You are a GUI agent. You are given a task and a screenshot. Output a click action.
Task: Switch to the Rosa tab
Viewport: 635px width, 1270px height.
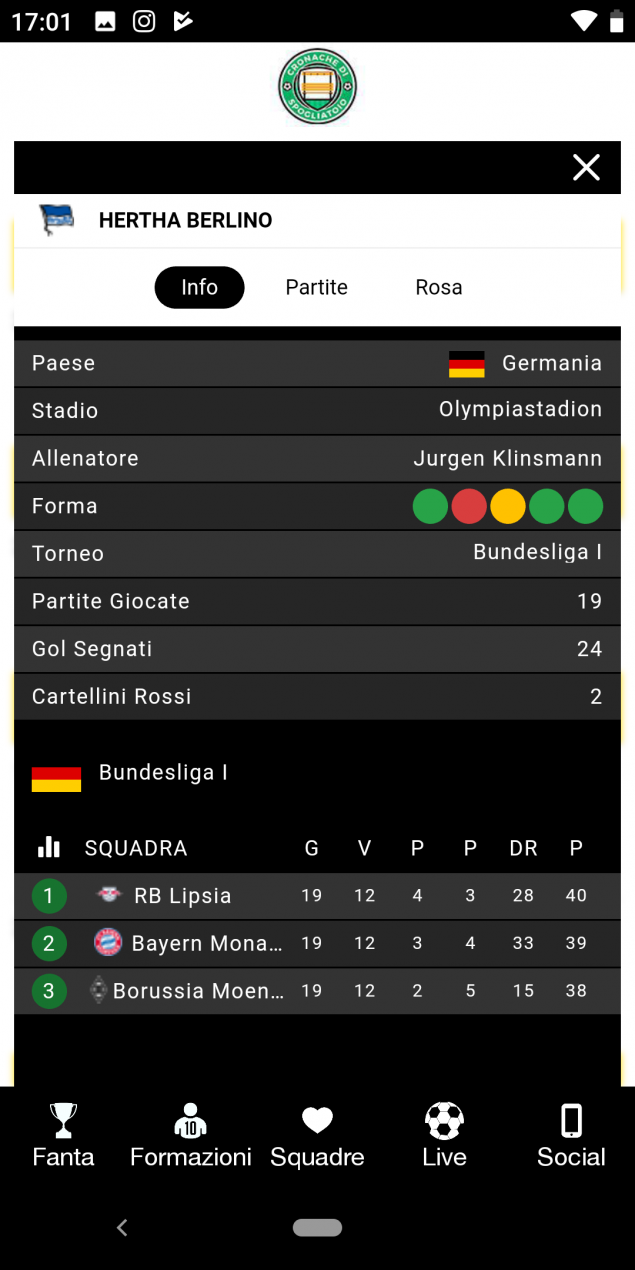tap(438, 287)
